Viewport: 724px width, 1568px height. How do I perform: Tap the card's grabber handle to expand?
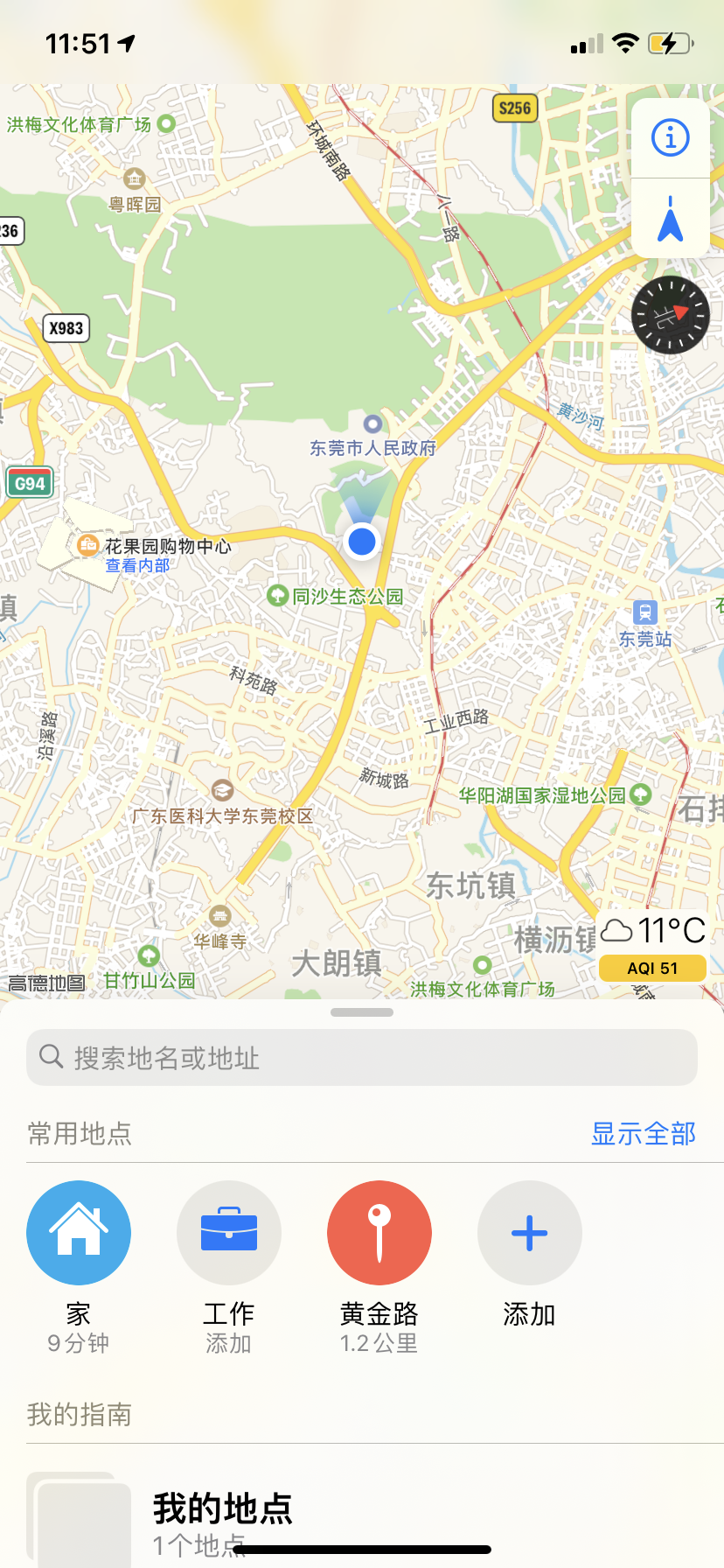[x=362, y=1012]
